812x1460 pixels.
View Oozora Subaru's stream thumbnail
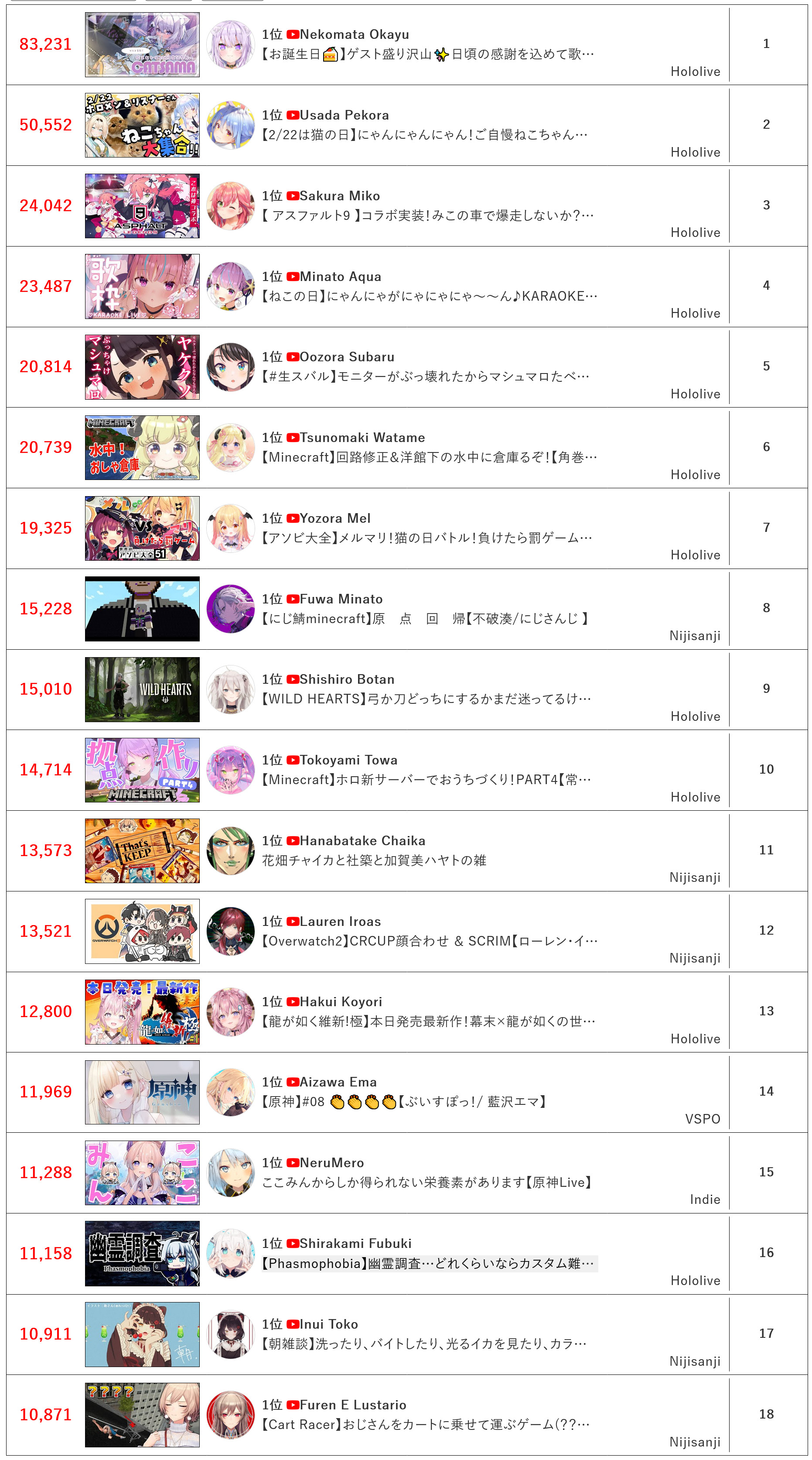click(142, 367)
